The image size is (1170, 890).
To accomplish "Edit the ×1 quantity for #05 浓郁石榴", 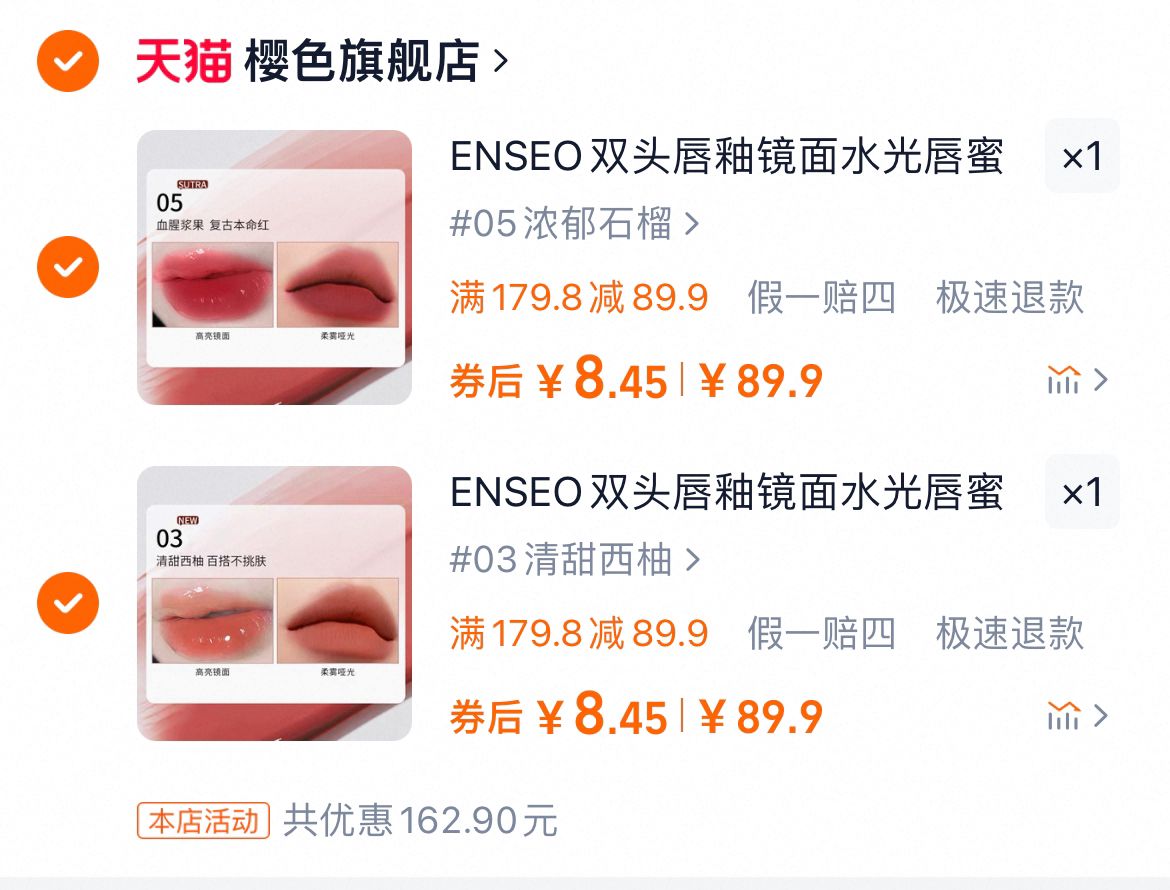I will pyautogui.click(x=1081, y=156).
